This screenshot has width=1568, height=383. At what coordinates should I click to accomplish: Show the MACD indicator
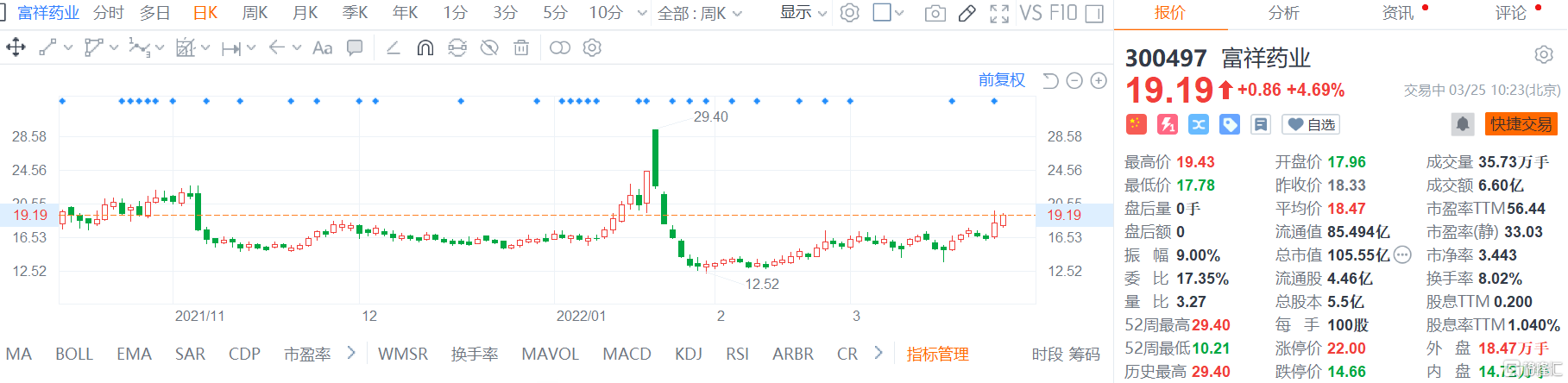pos(627,354)
